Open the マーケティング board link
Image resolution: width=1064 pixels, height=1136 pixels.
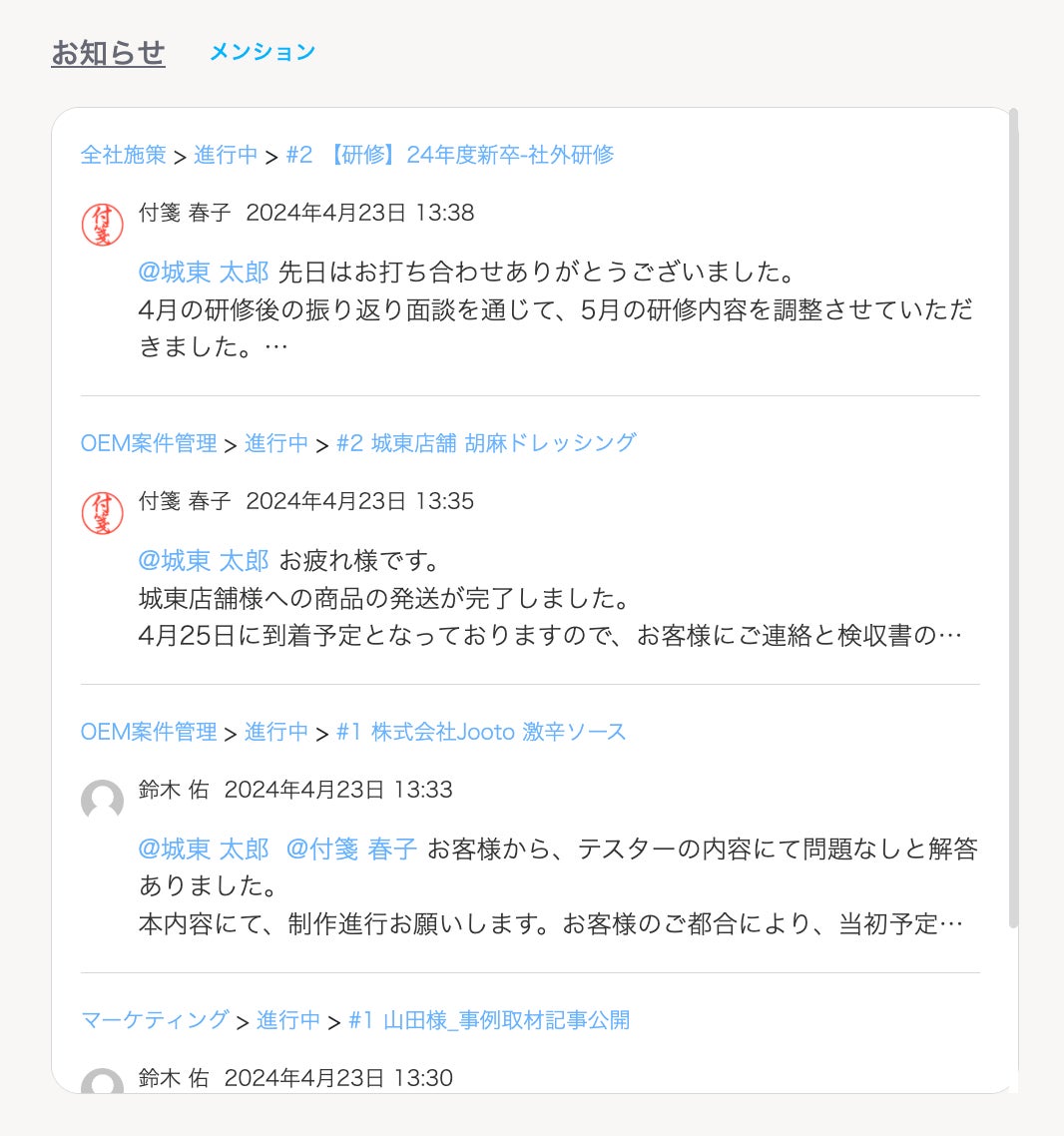click(155, 1020)
